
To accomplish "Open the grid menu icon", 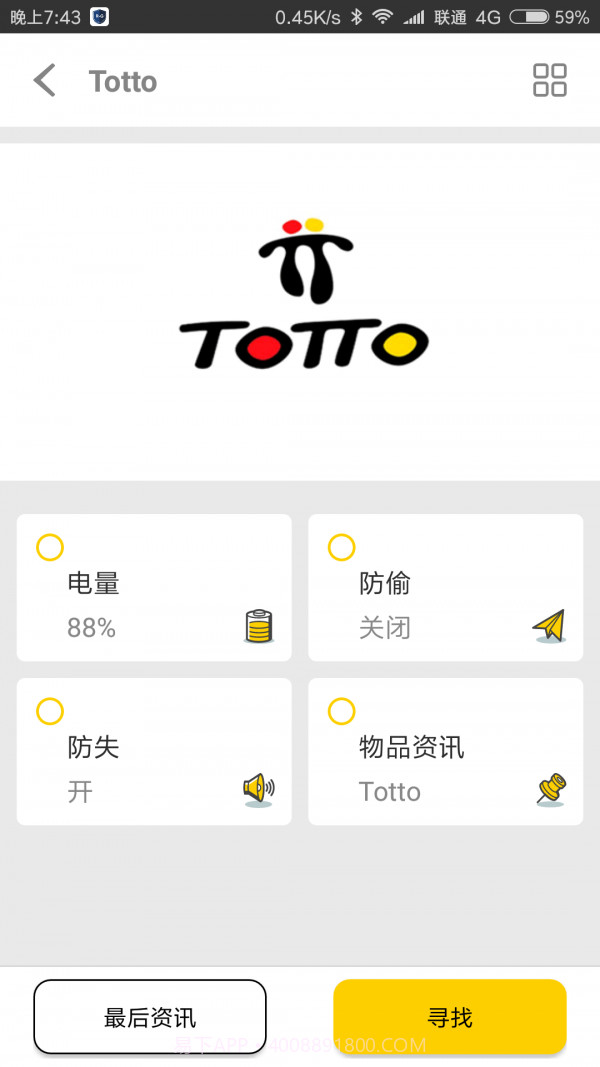I will (x=549, y=81).
